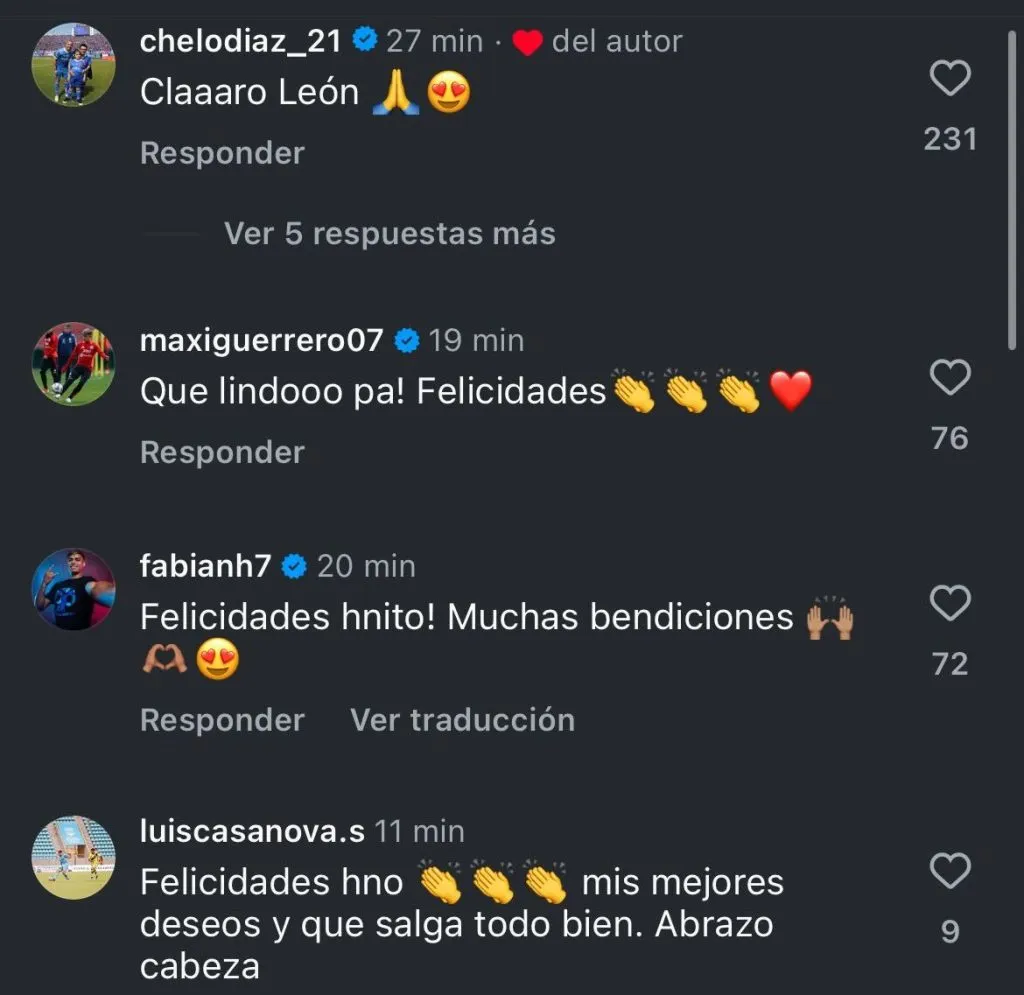
Task: Reply to maxiguerrero07's comment
Action: click(x=222, y=452)
